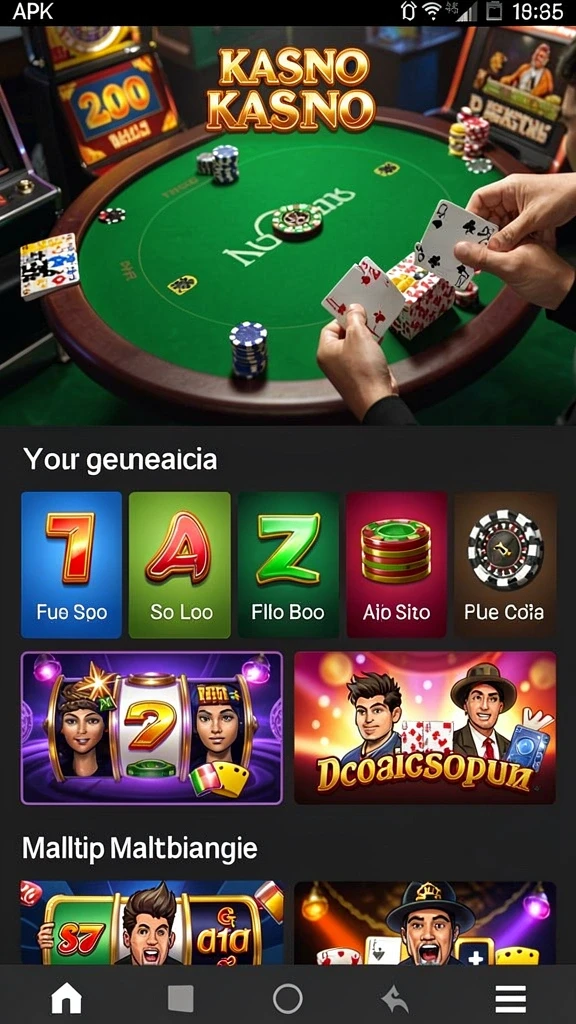
Task: Open the arrow icon tab
Action: pyautogui.click(x=395, y=1000)
